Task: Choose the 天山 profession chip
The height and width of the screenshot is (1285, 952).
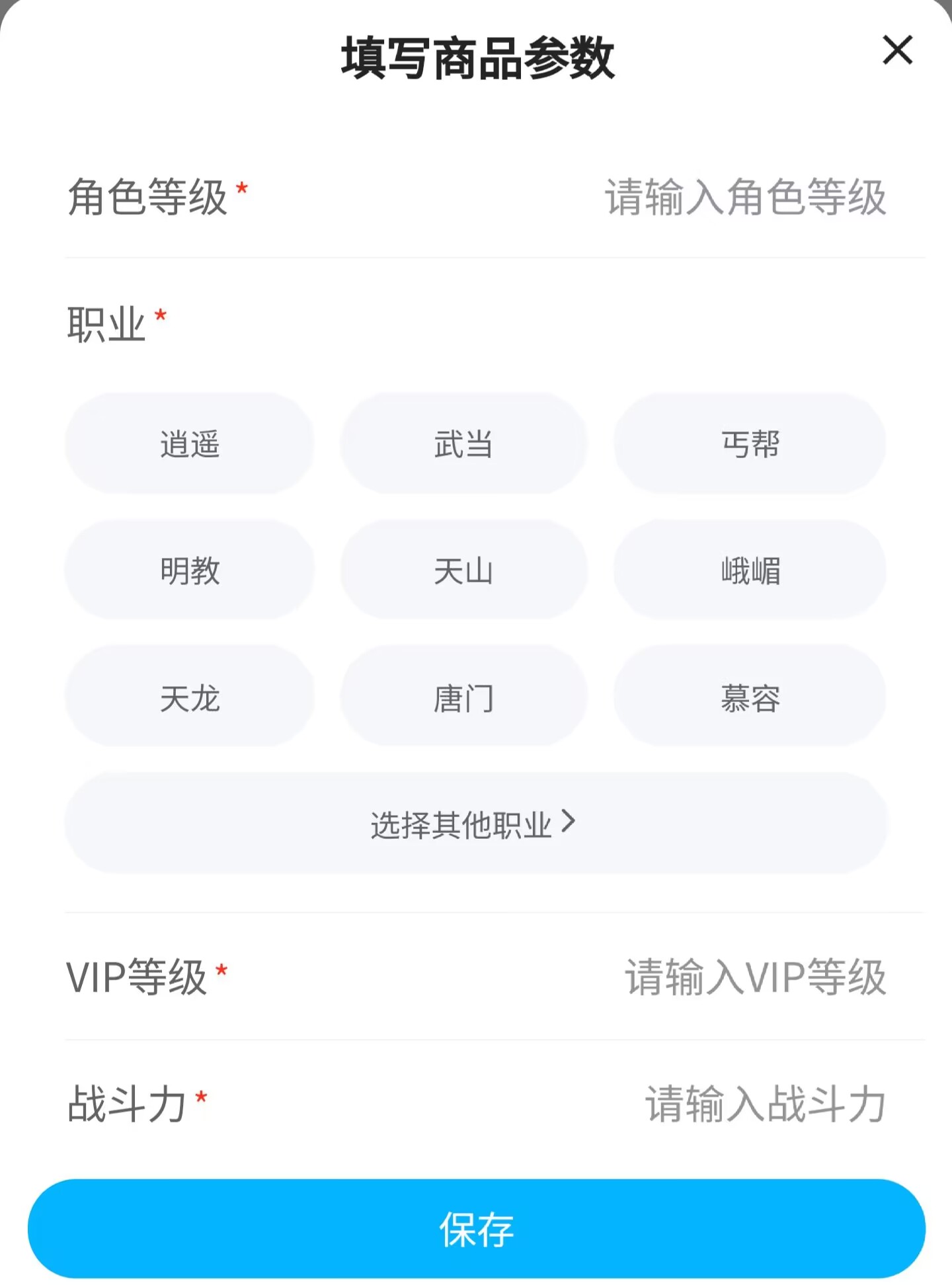Action: pyautogui.click(x=463, y=570)
